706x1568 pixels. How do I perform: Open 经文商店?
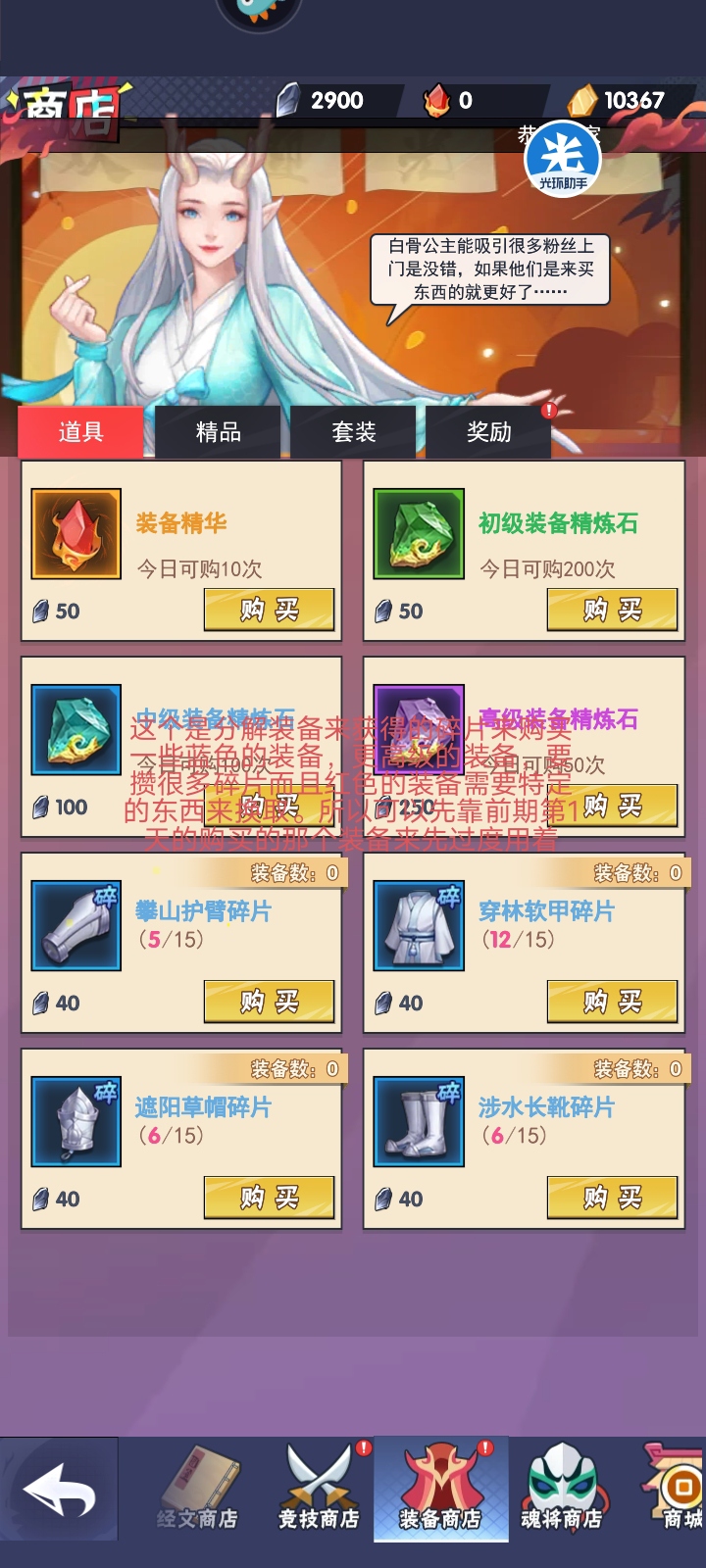click(199, 1490)
